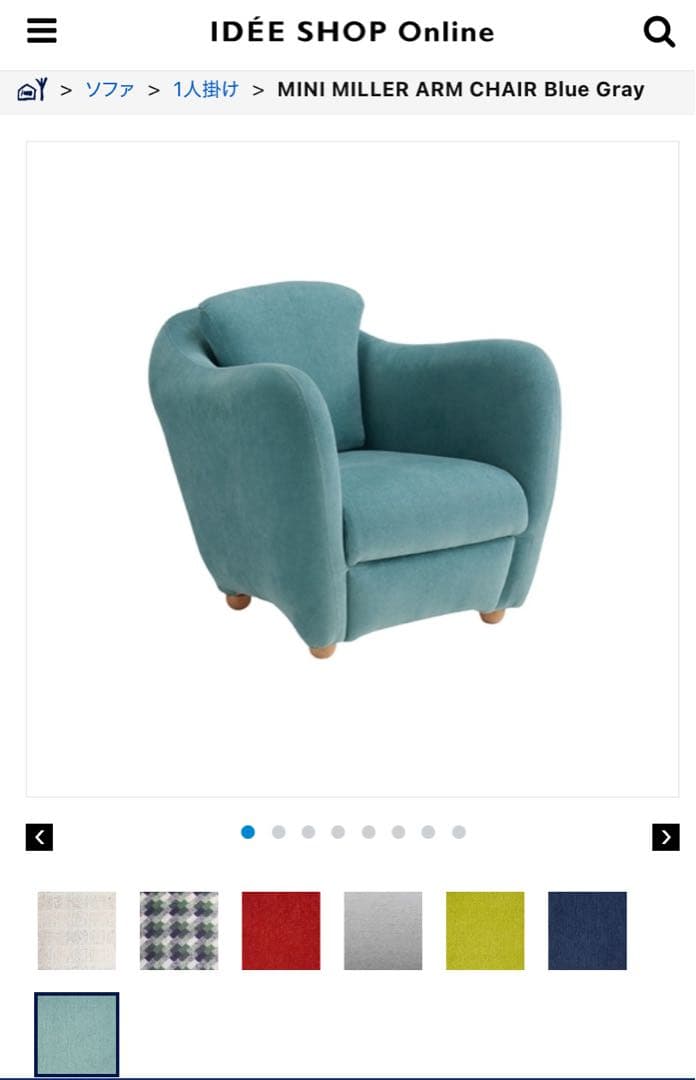696x1080 pixels.
Task: Jump to the second image dot
Action: 278,832
